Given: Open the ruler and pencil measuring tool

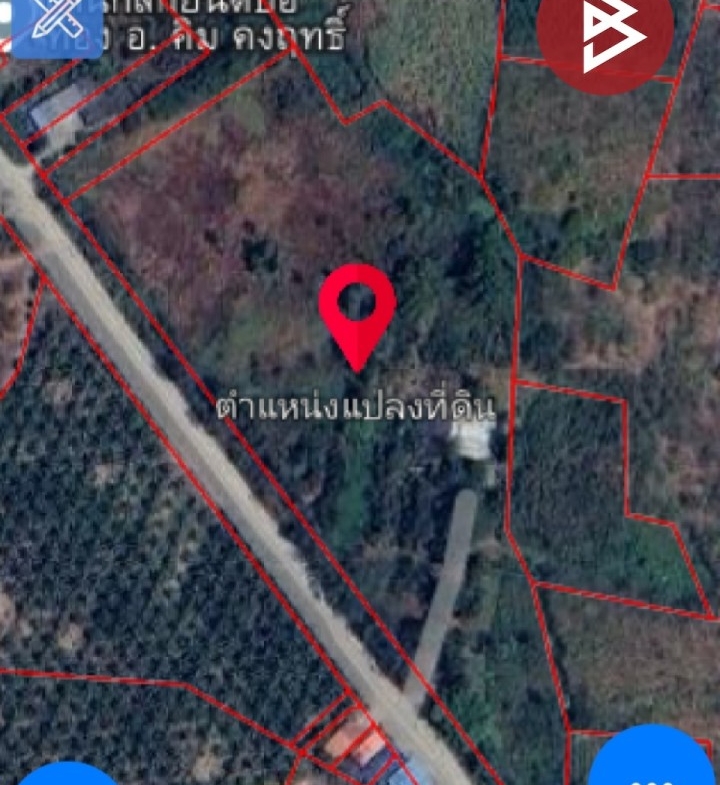Looking at the screenshot, I should 55,25.
